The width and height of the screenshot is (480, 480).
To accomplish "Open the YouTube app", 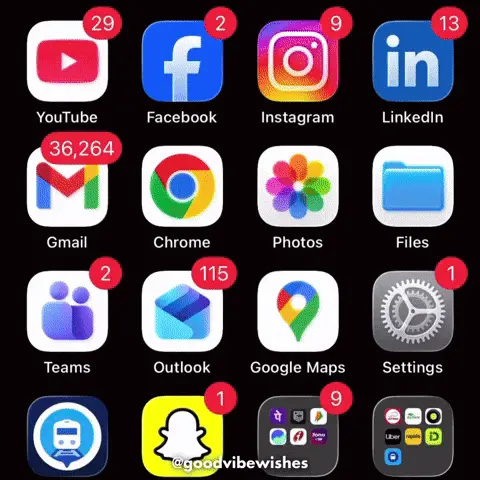I will pos(67,61).
